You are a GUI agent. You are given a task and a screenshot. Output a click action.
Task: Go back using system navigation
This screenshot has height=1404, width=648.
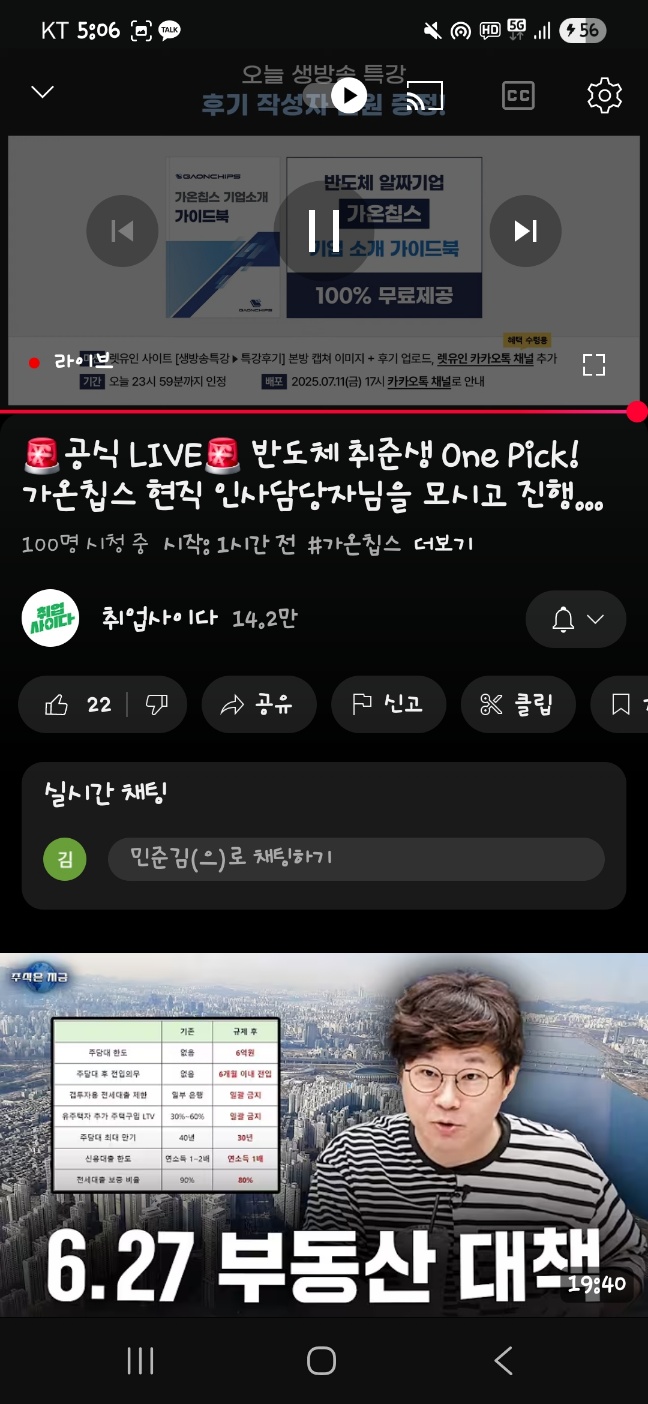tap(504, 1361)
